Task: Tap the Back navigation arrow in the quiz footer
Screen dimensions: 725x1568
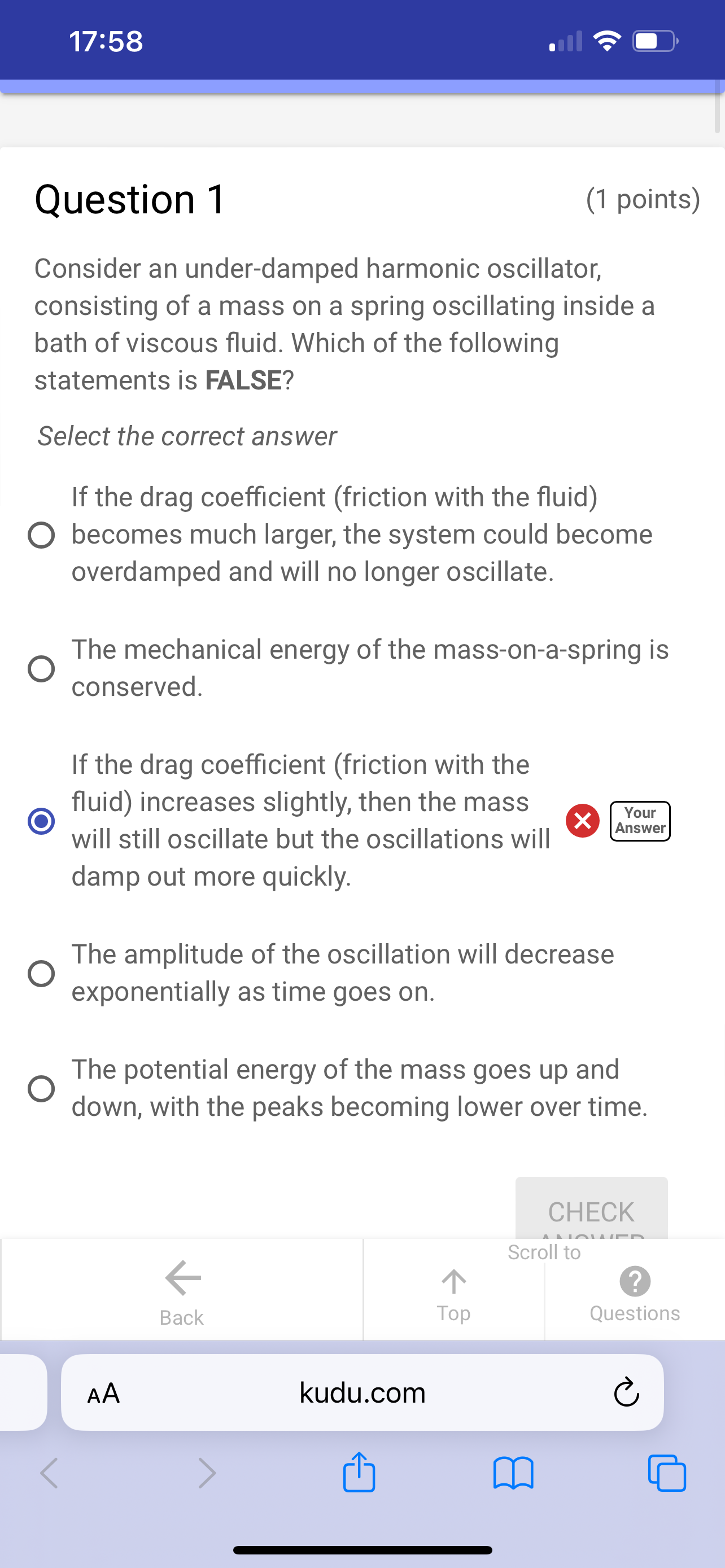Action: coord(180,1280)
